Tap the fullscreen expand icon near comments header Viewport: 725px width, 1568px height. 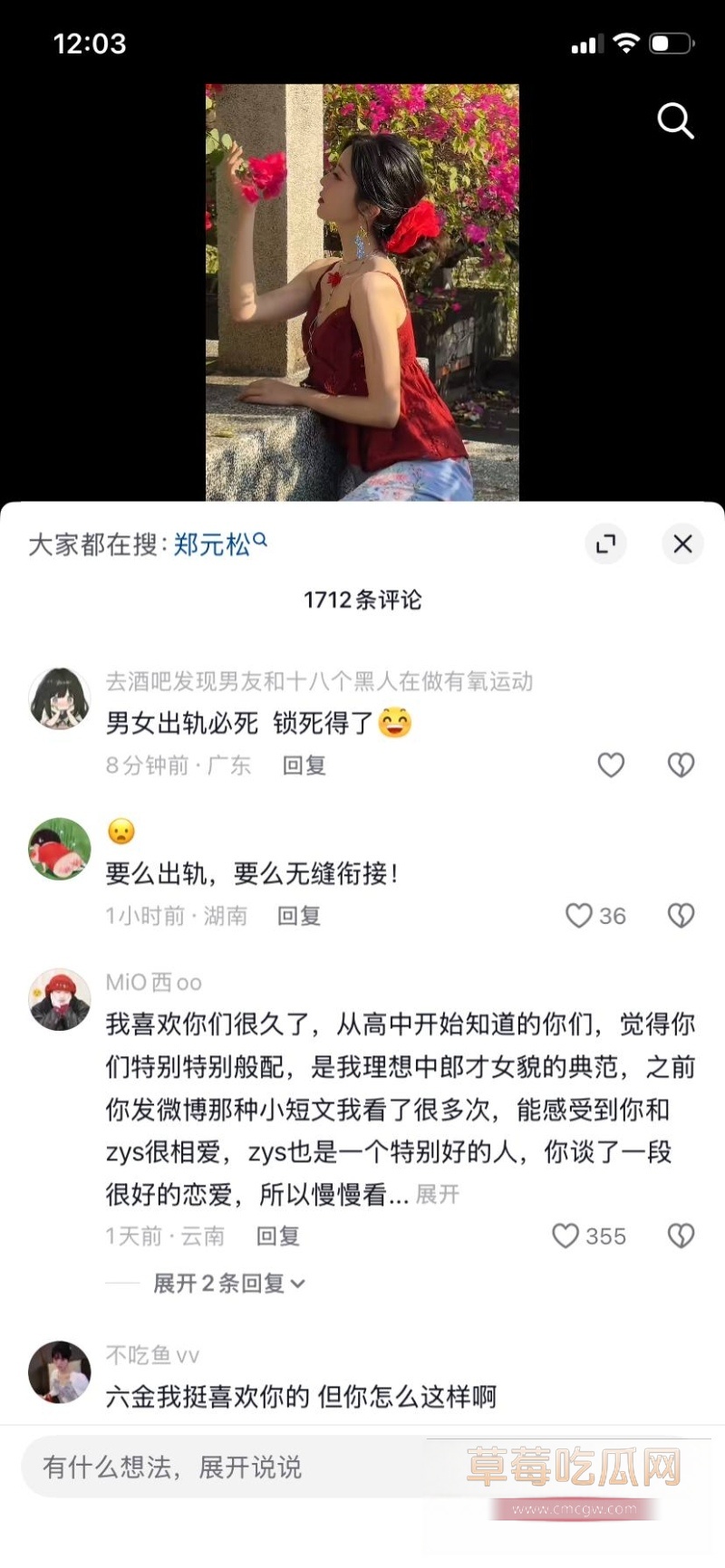pos(605,544)
